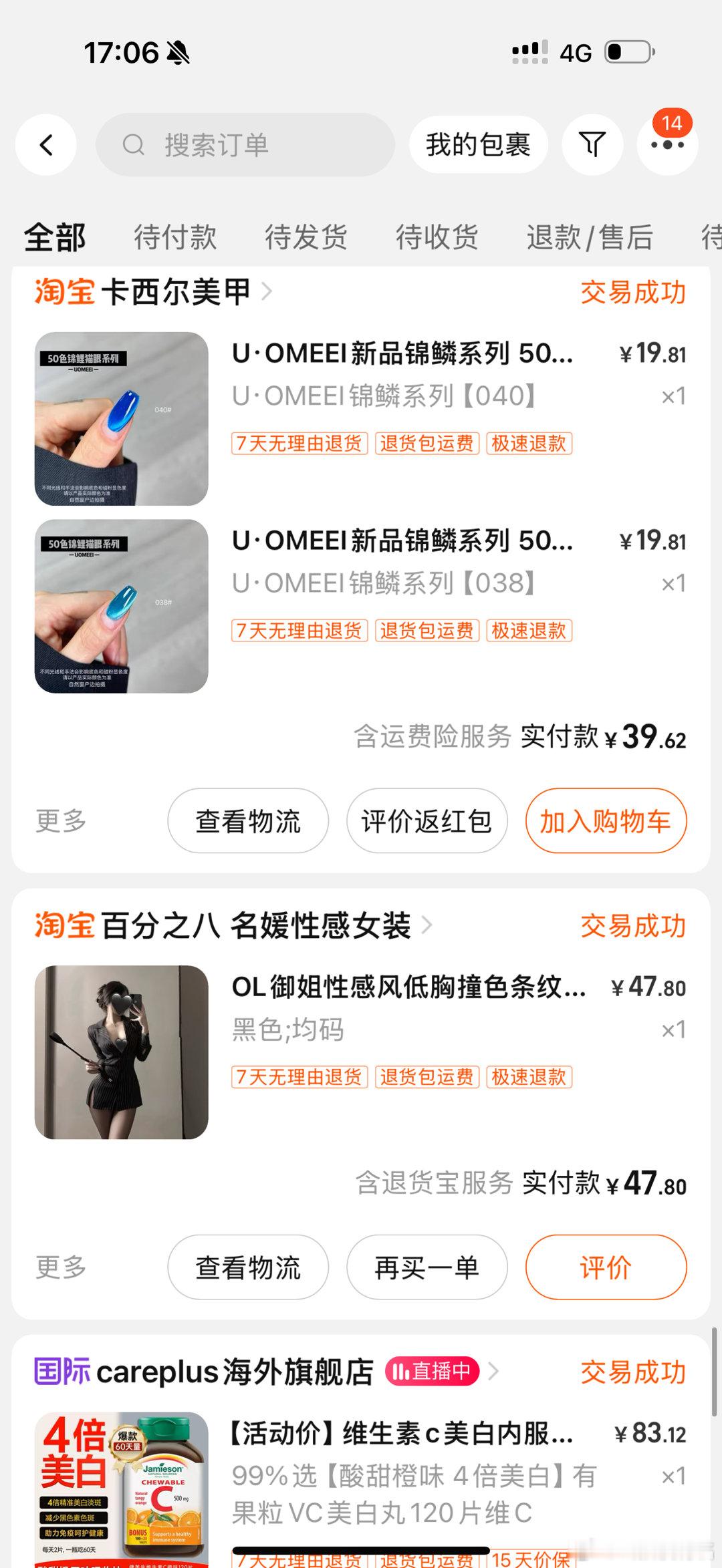Tap 再买一单 to reorder the striped outfit
Viewport: 722px width, 1568px height.
pyautogui.click(x=427, y=1267)
